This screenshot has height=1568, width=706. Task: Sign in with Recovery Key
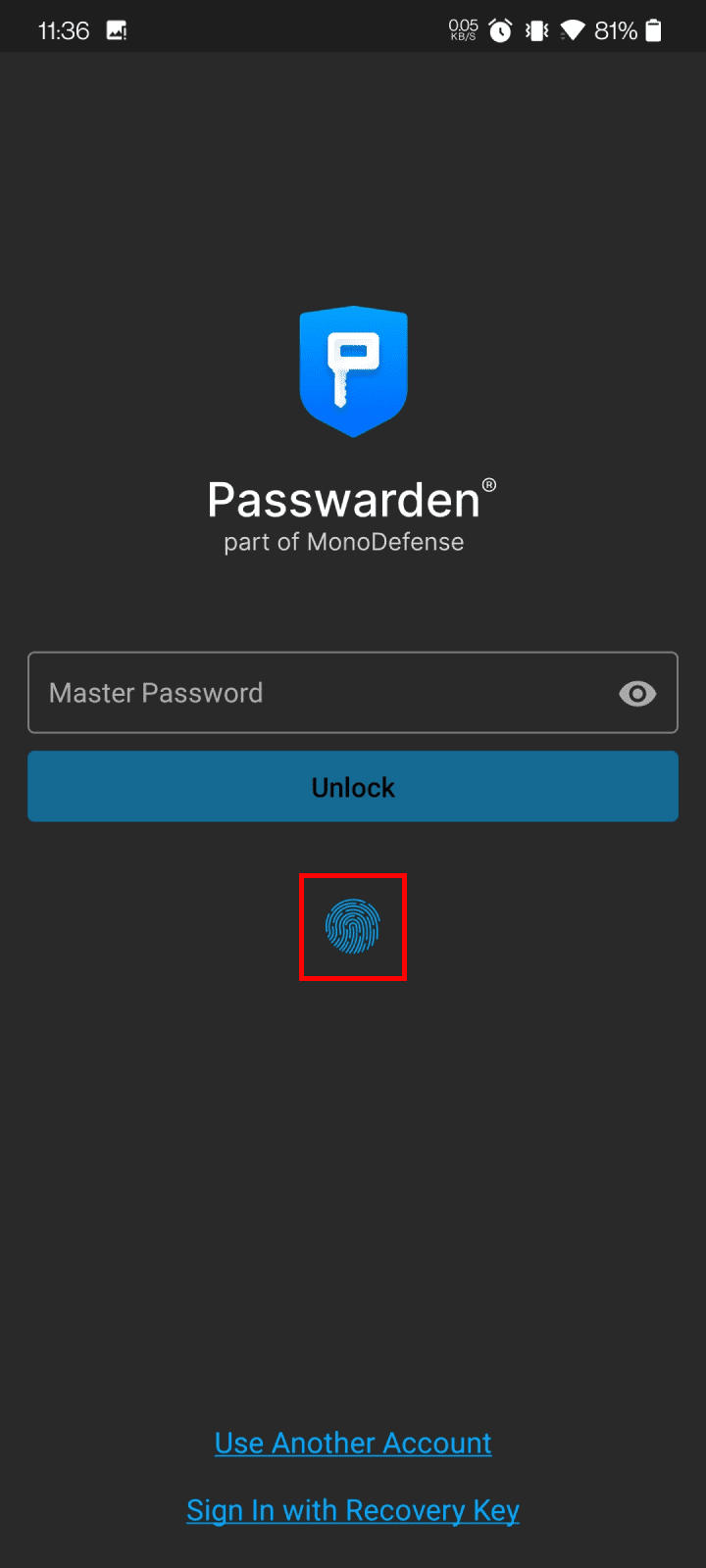(353, 1510)
